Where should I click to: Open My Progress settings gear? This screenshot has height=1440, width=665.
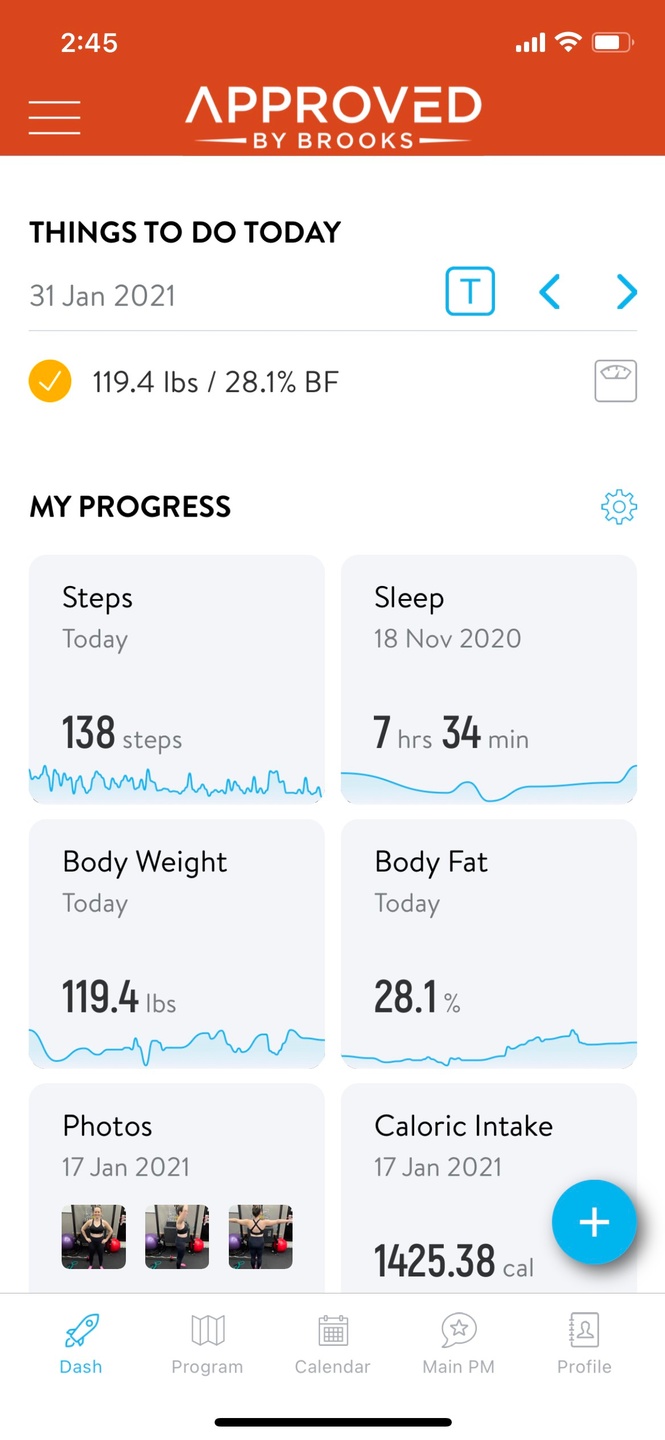click(x=618, y=507)
